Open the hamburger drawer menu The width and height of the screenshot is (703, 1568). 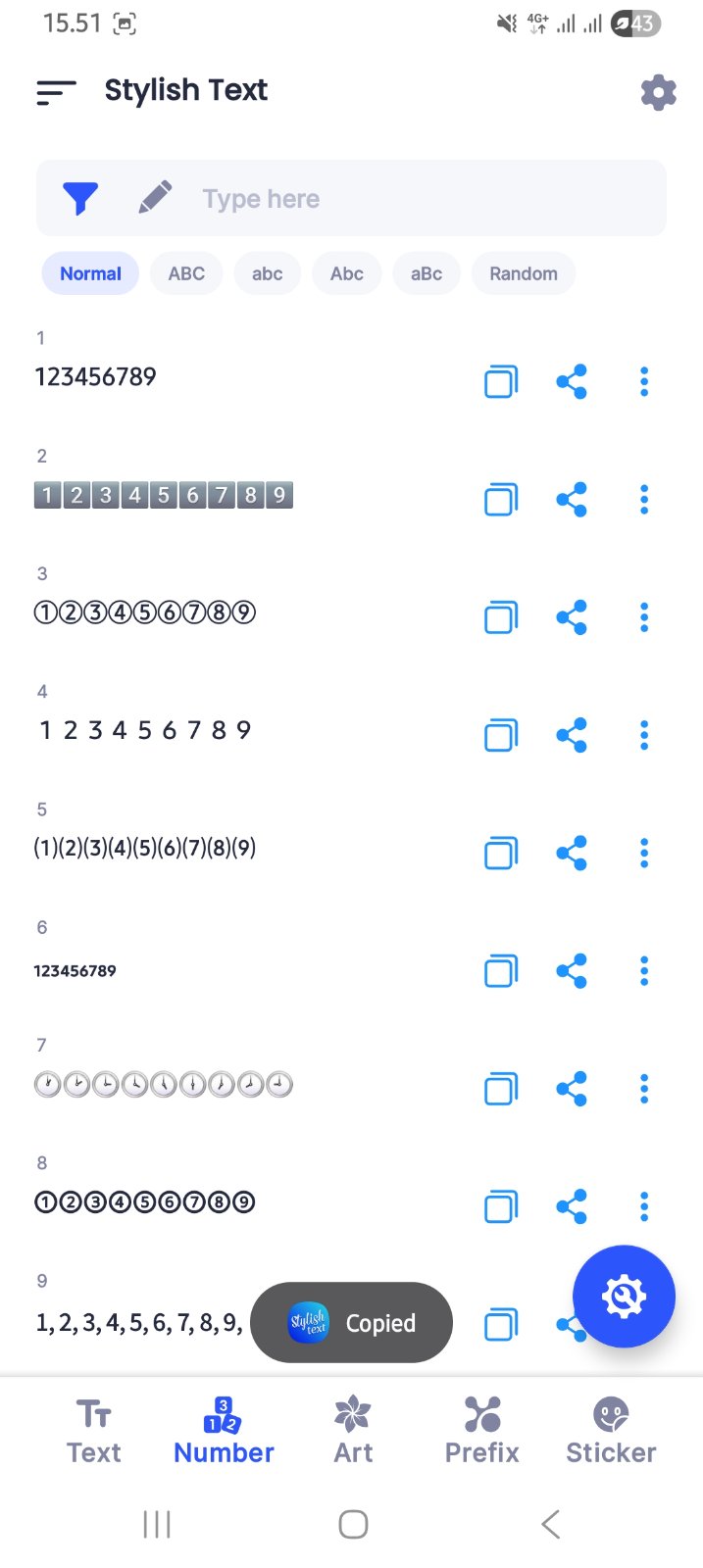coord(56,92)
